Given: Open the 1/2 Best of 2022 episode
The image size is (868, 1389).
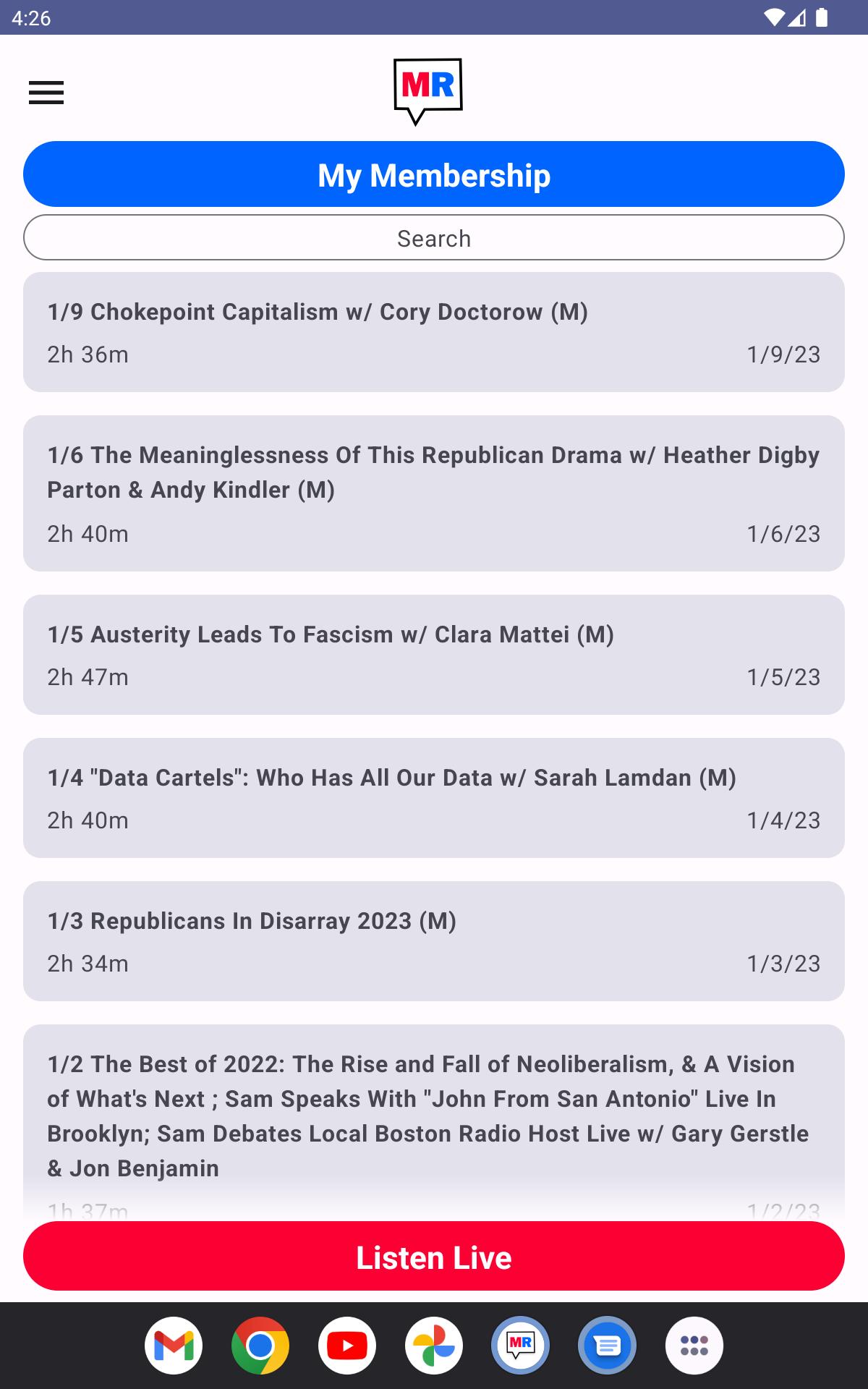Looking at the screenshot, I should click(x=434, y=1121).
